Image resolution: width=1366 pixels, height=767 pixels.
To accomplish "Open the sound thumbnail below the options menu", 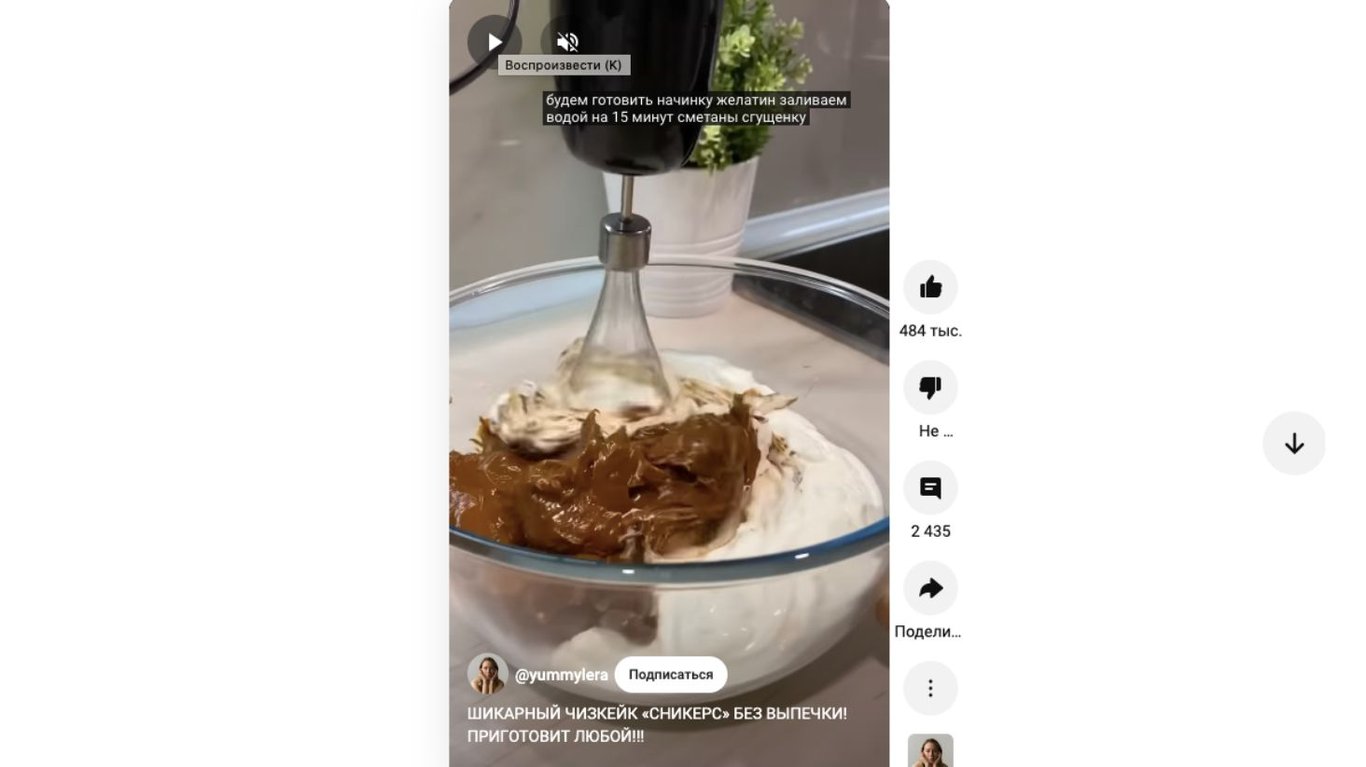I will point(930,751).
